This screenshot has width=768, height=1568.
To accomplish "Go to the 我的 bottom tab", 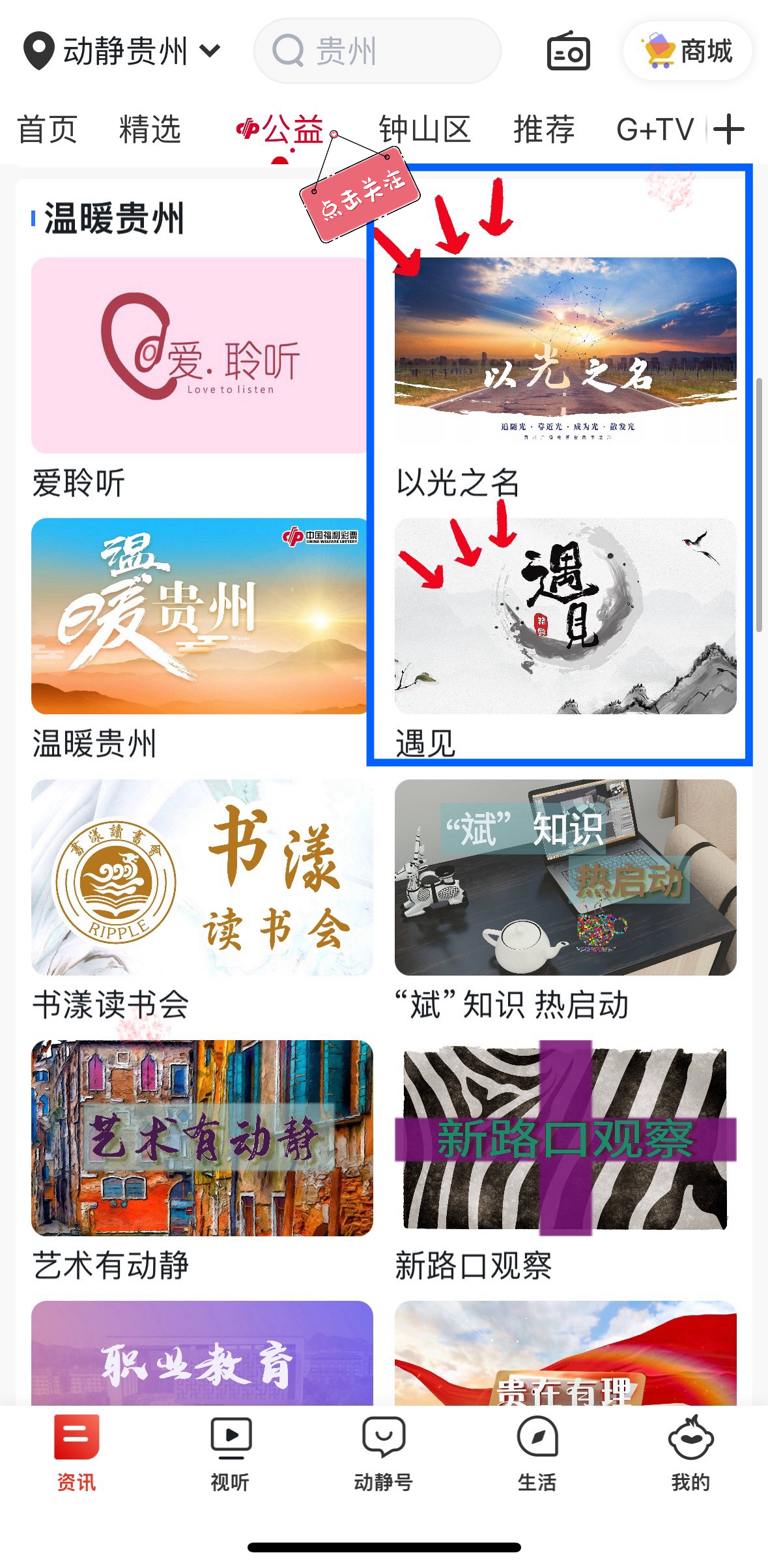I will point(690,1453).
